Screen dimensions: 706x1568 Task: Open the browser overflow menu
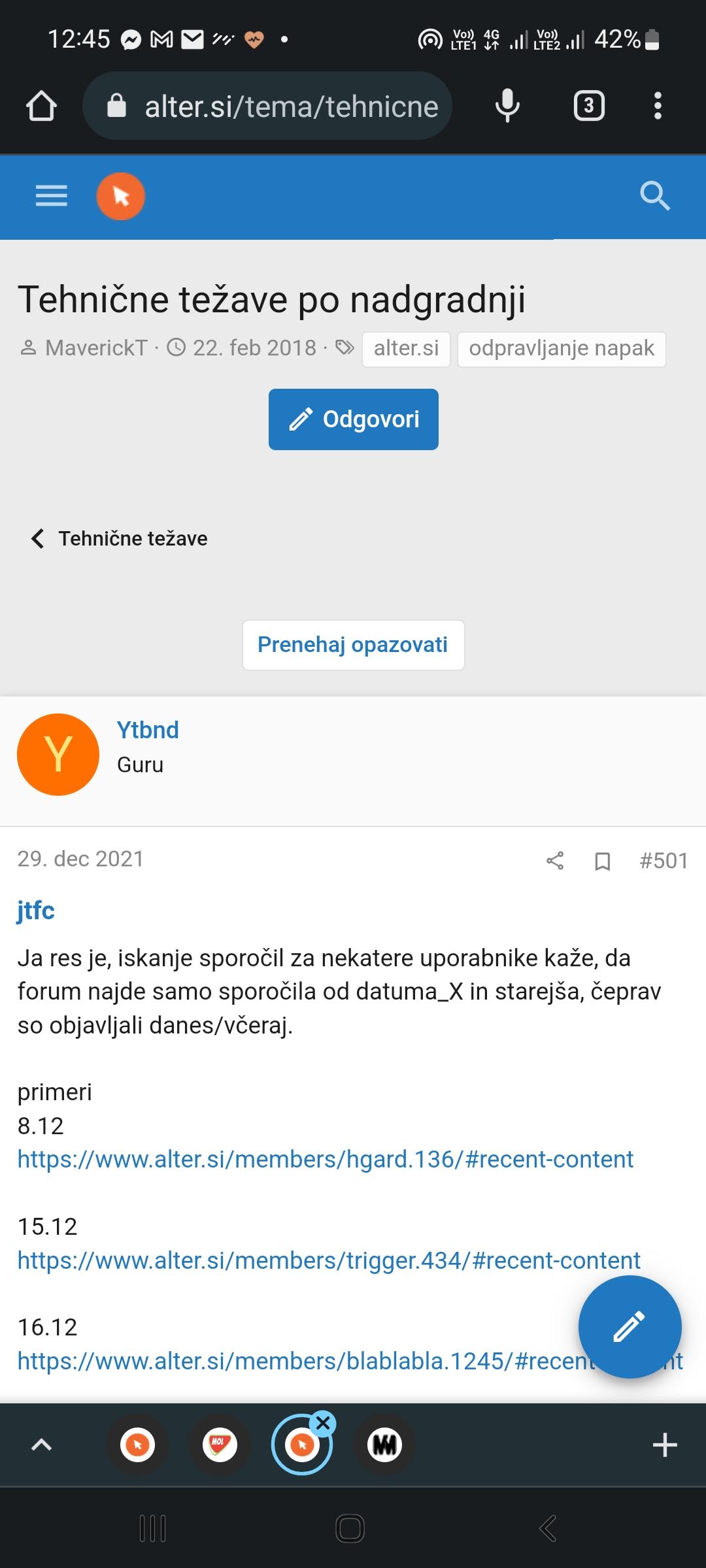point(658,106)
